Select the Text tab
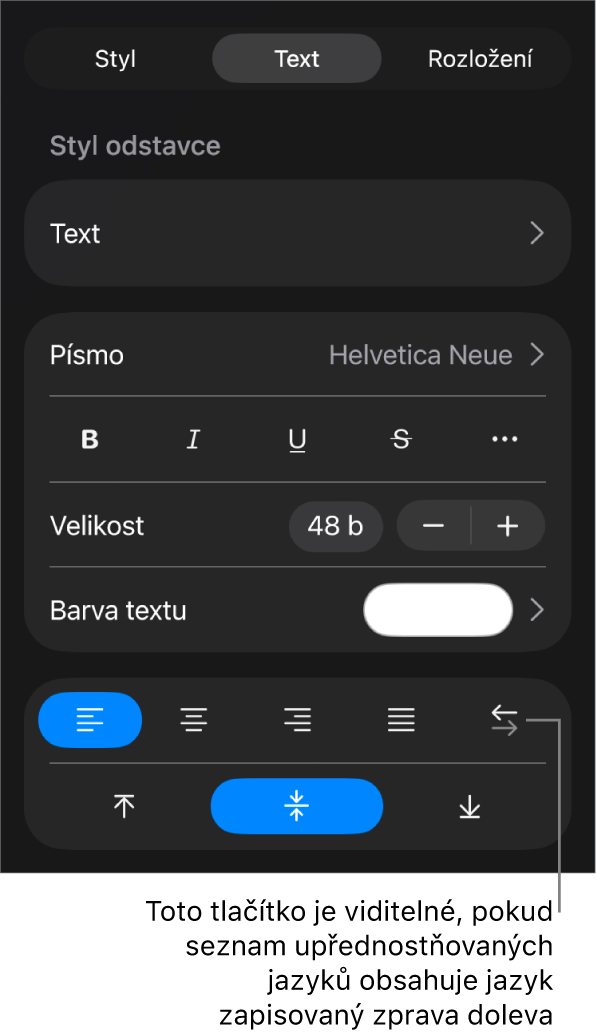The image size is (596, 1035). pos(297,59)
